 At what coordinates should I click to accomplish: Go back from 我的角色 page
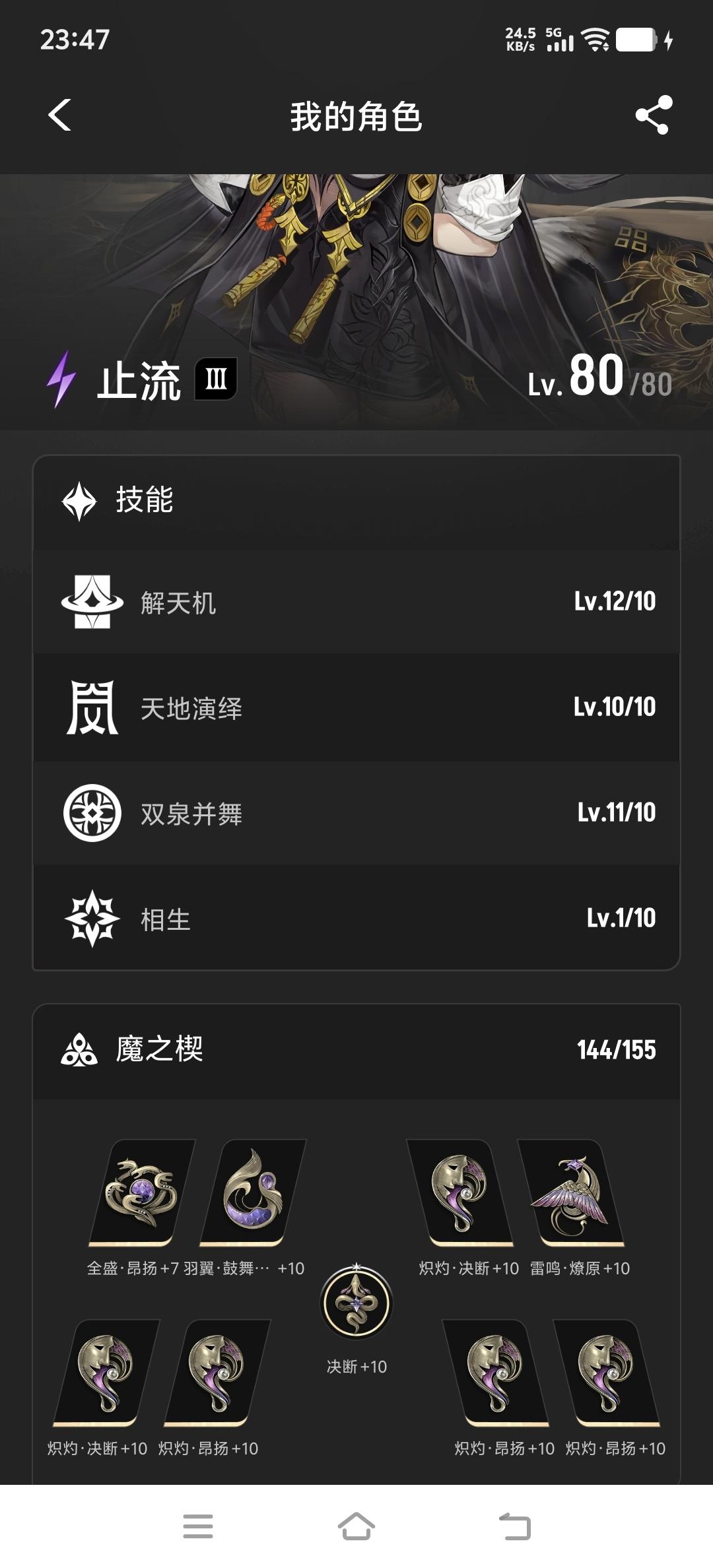[x=59, y=115]
